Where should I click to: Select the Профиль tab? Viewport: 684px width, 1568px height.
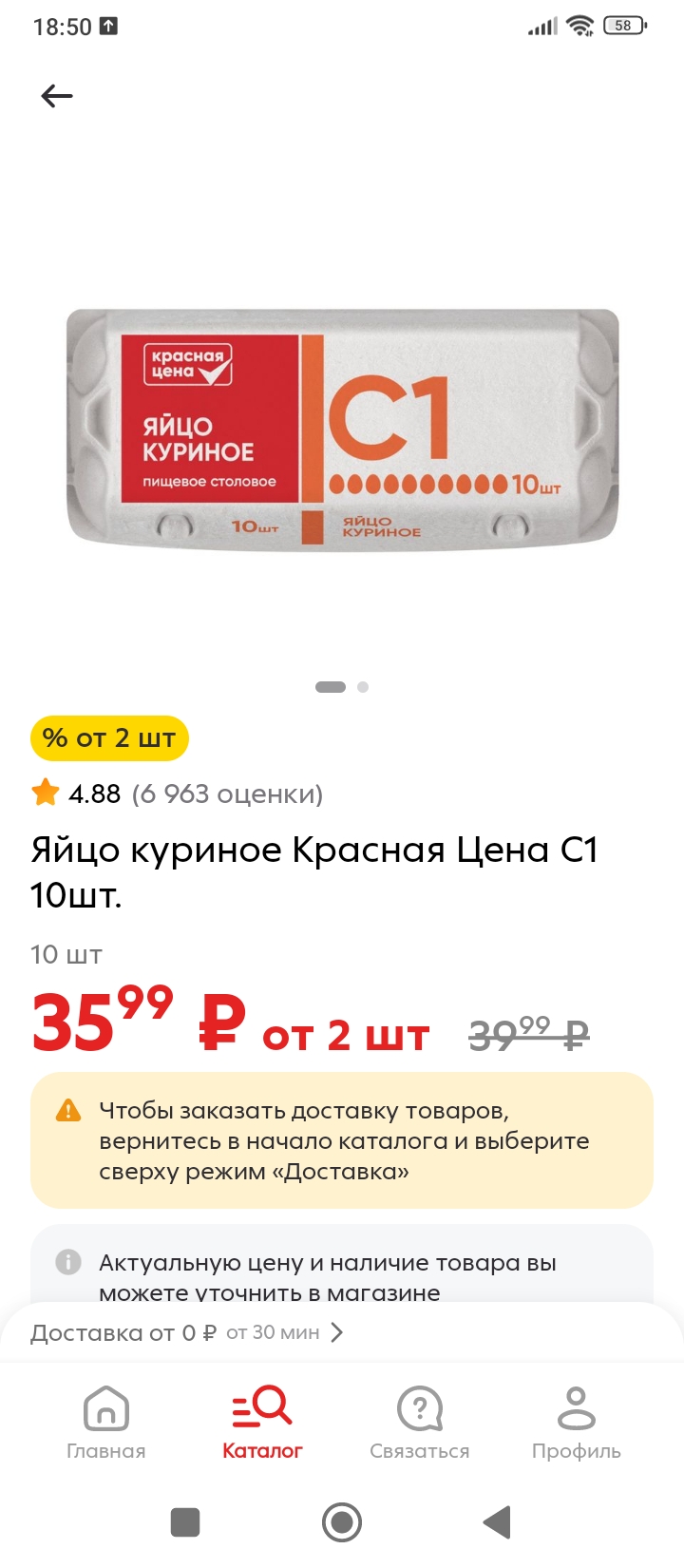[x=576, y=1423]
